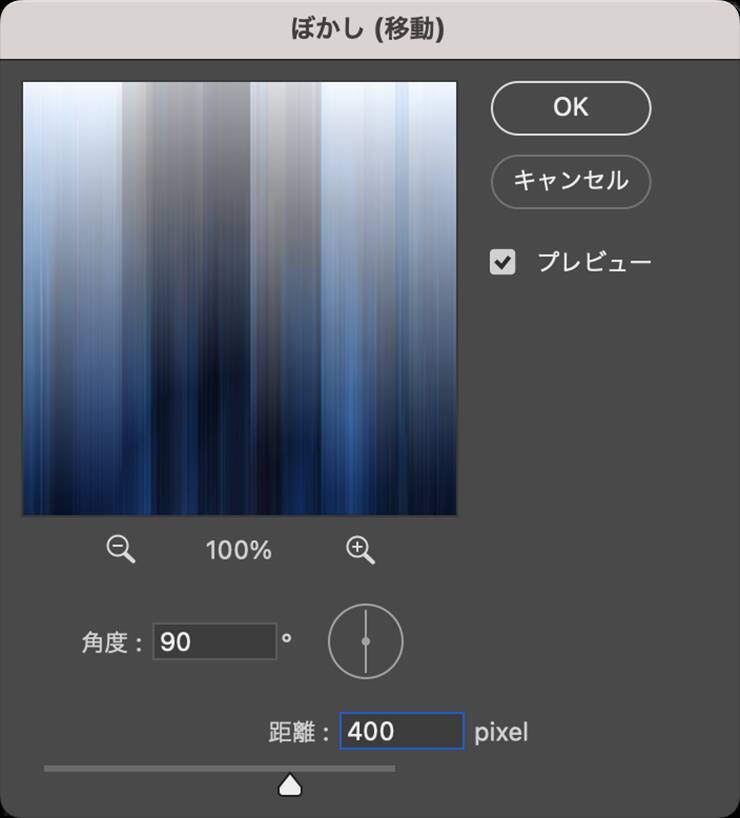Tap the distance slider handle

tap(290, 785)
